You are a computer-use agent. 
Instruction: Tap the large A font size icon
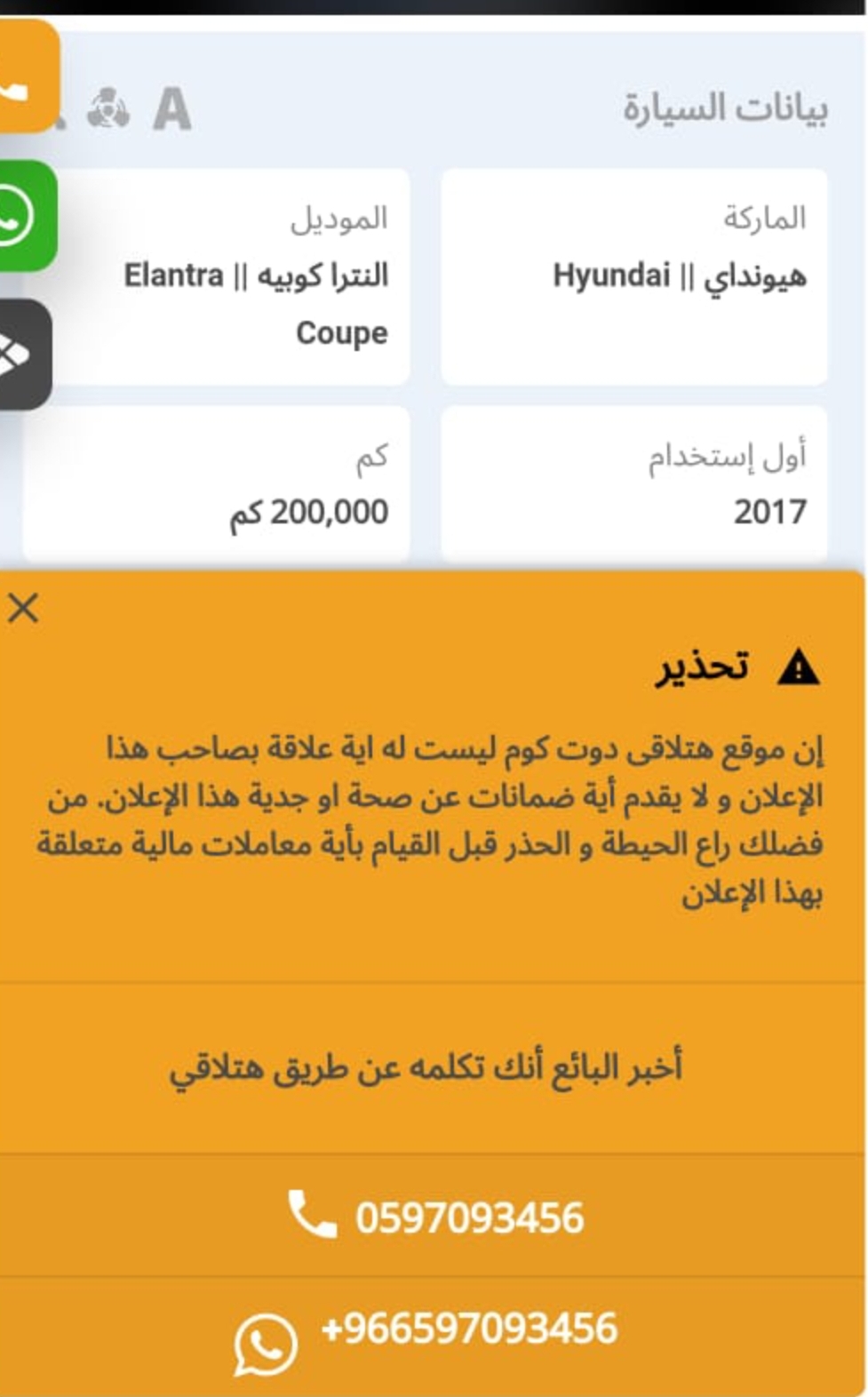172,110
